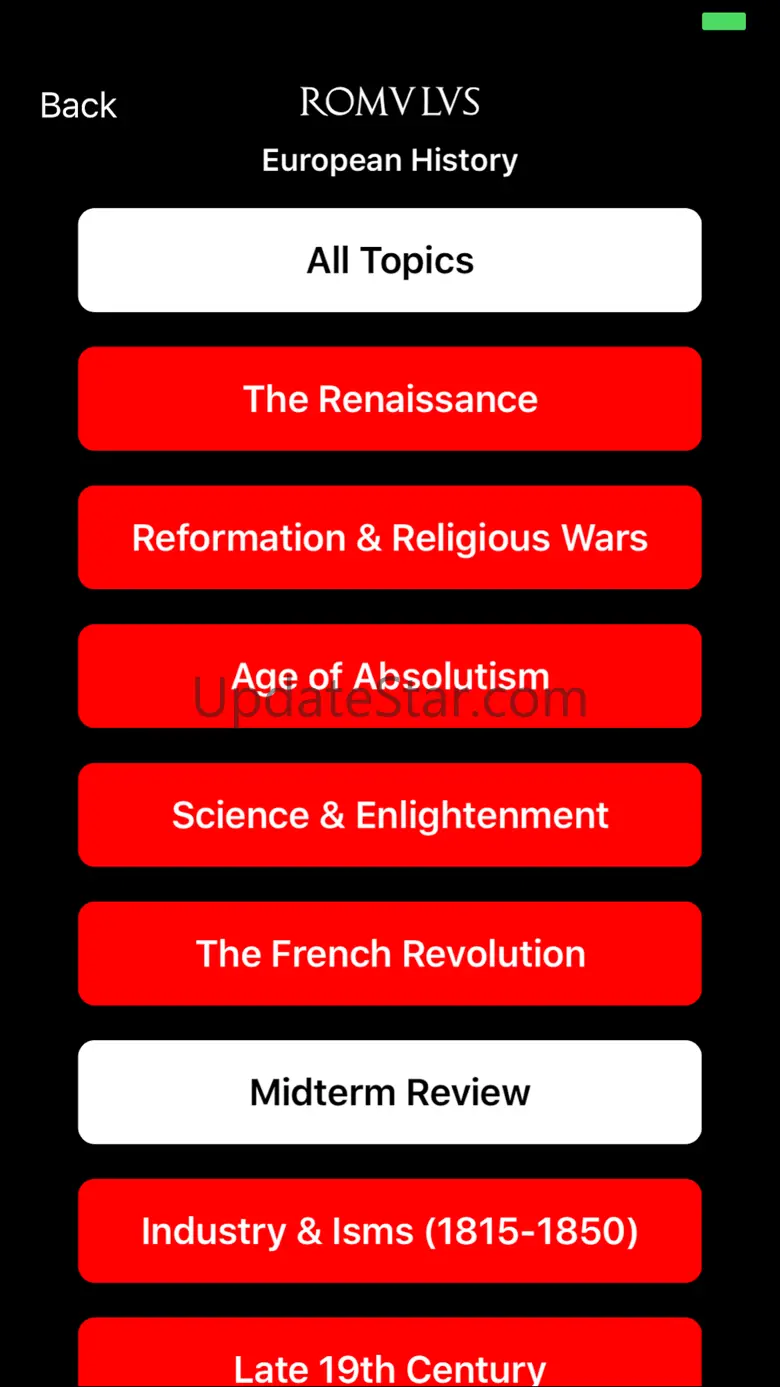This screenshot has height=1387, width=780.
Task: Open The Renaissance topic
Action: pyautogui.click(x=390, y=399)
